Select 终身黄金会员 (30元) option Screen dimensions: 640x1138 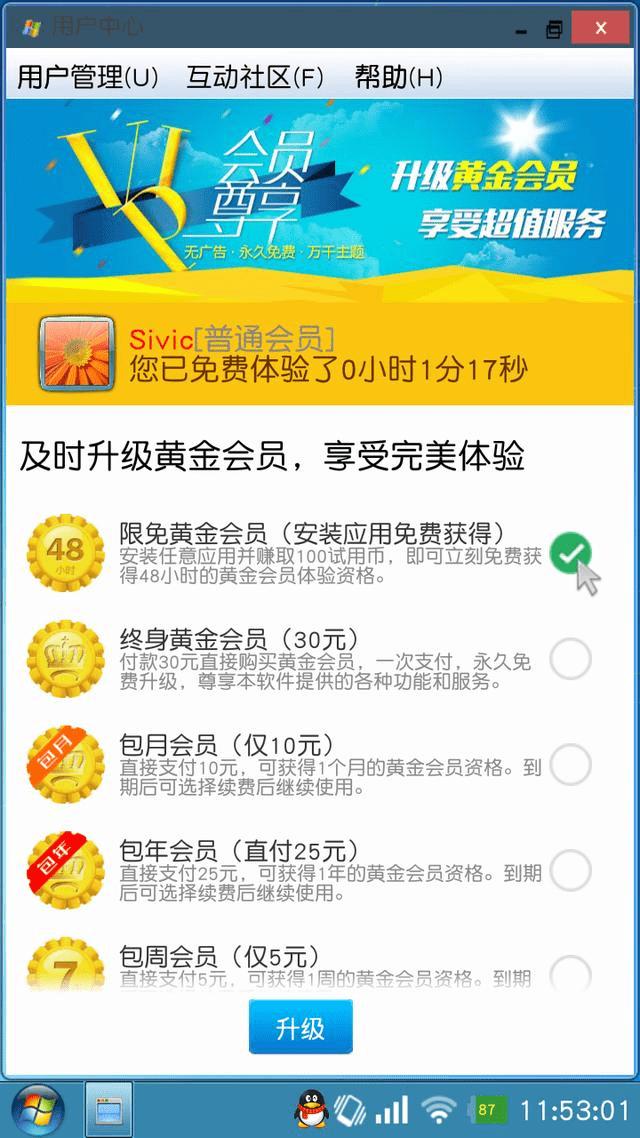point(570,659)
